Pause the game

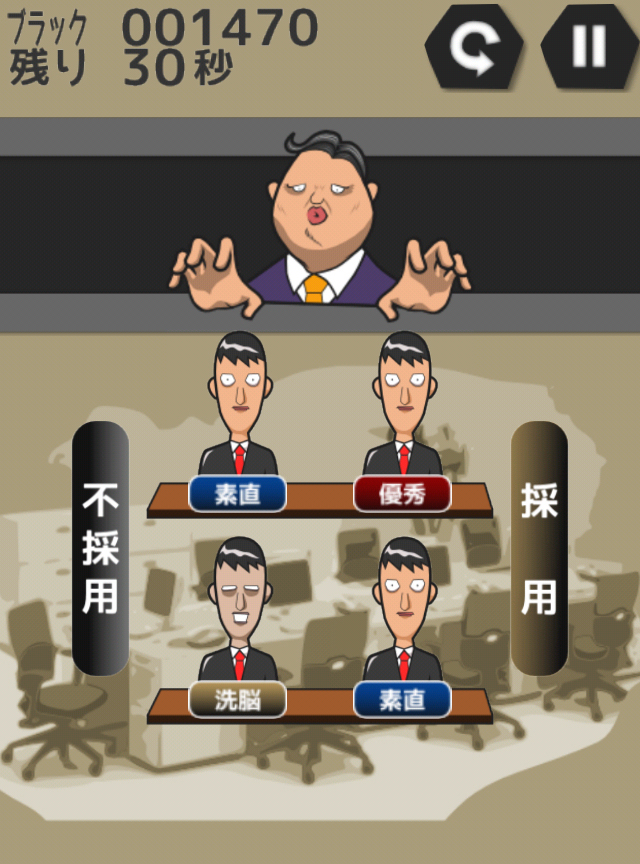(x=588, y=46)
